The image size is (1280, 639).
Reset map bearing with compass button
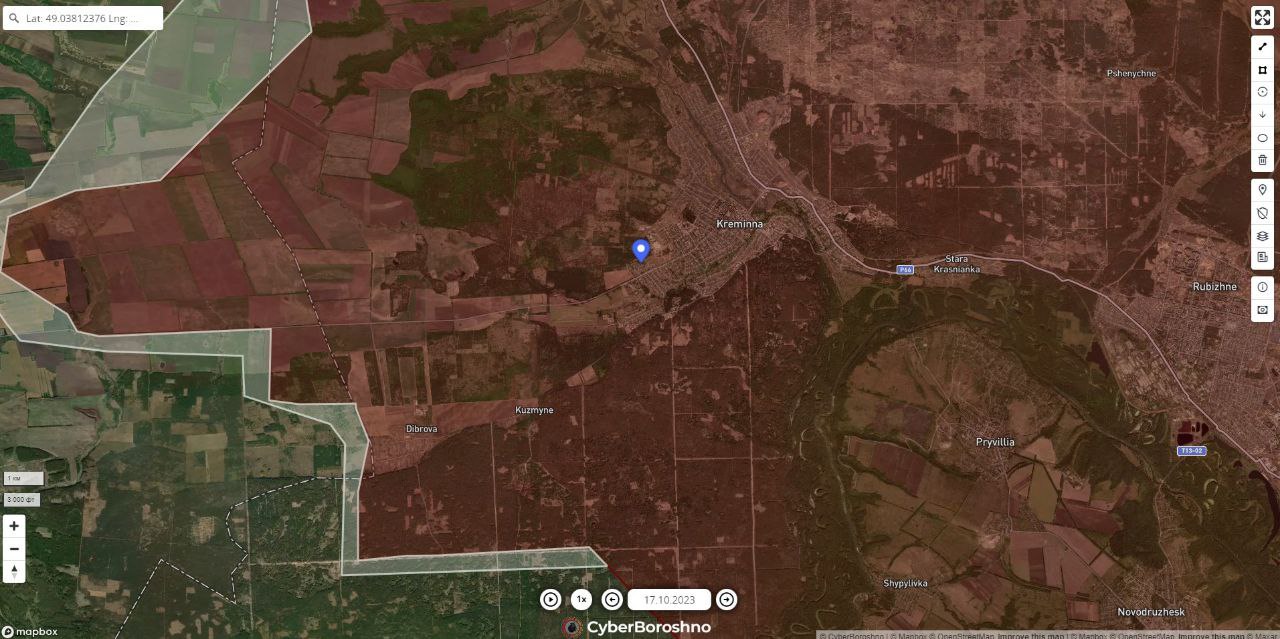coord(14,571)
